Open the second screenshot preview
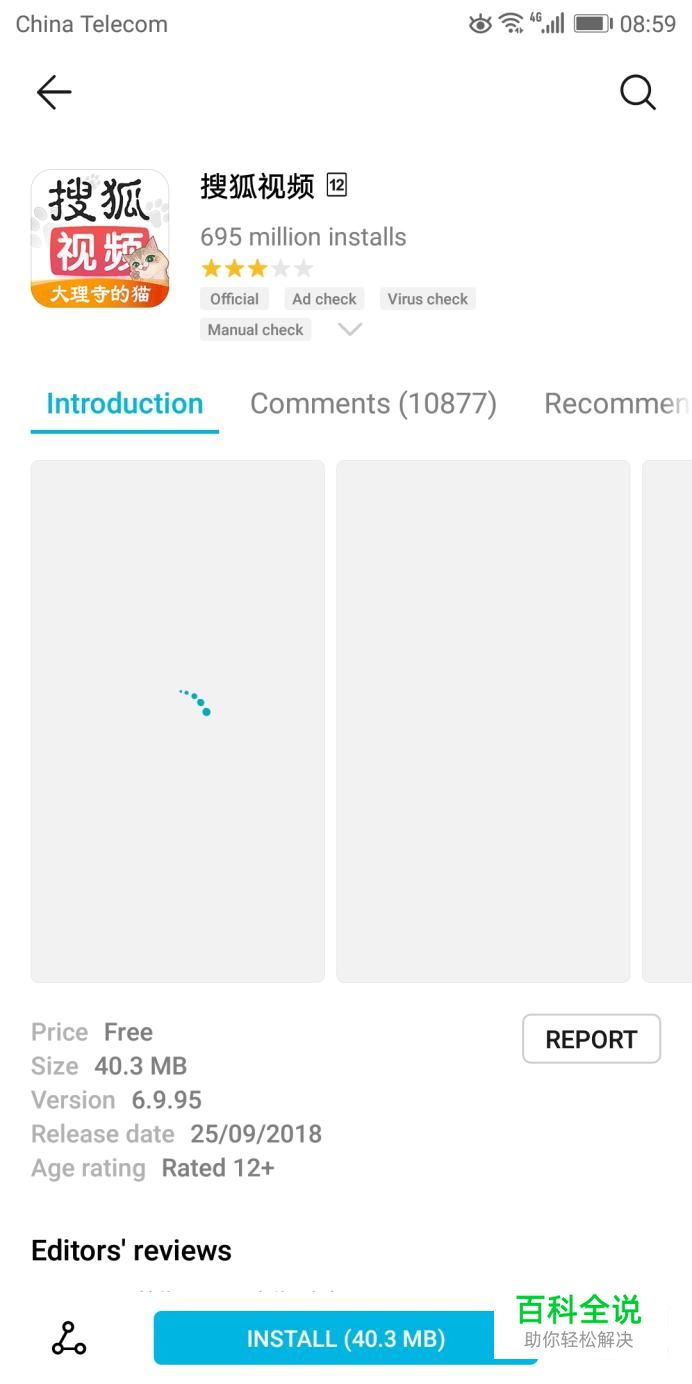The width and height of the screenshot is (692, 1384). [x=483, y=720]
